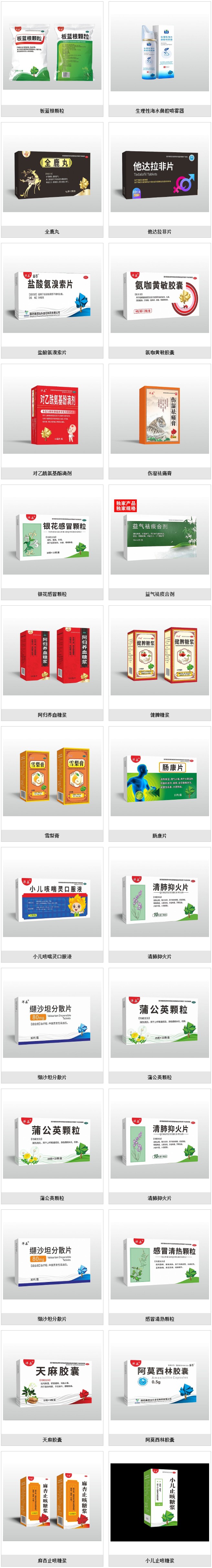Viewport: 212px width, 1568px height.
Task: Open 小儿咳喘灵口服液 product card
Action: pos(52,898)
